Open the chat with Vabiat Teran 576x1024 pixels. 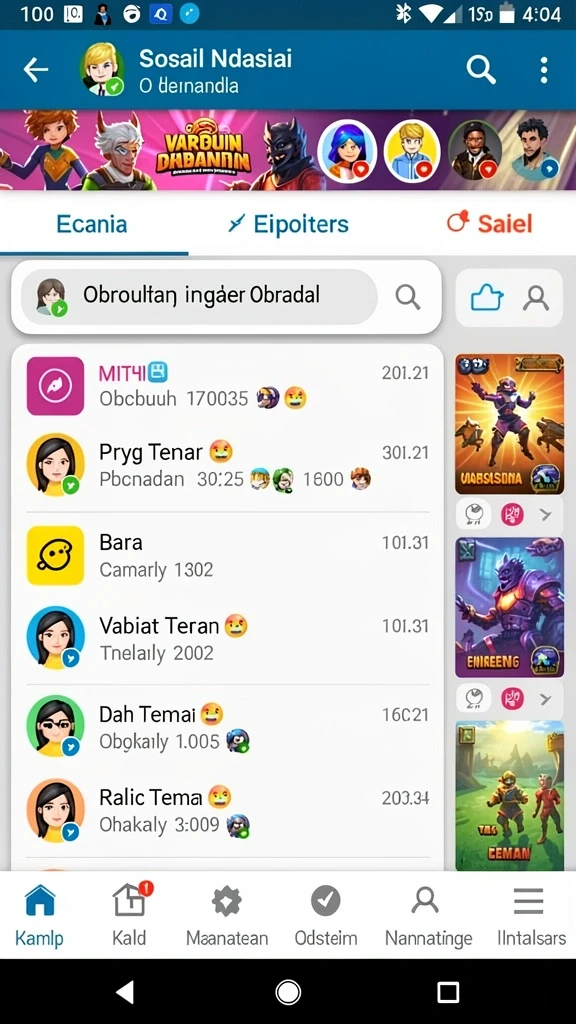(x=227, y=639)
